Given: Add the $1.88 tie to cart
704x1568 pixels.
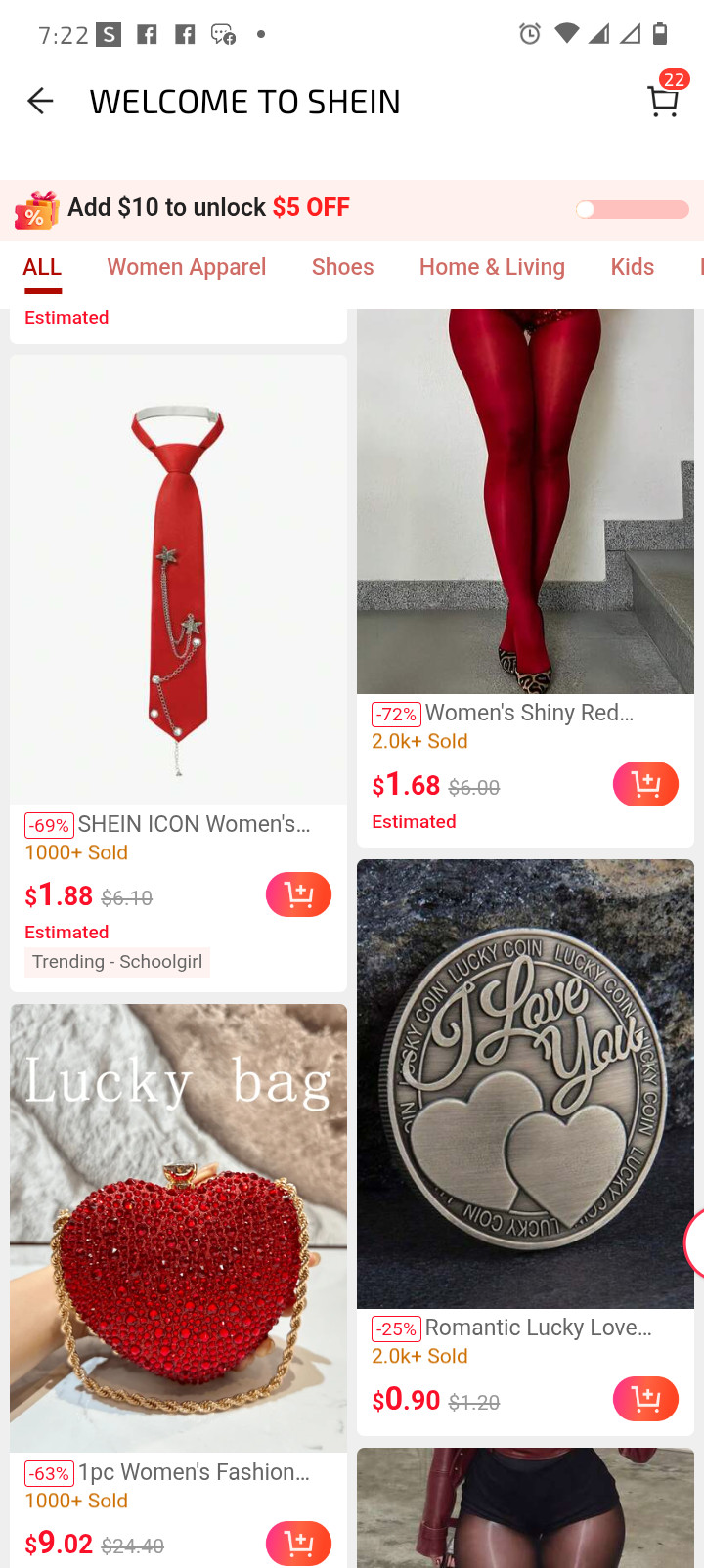Looking at the screenshot, I should click(x=298, y=894).
